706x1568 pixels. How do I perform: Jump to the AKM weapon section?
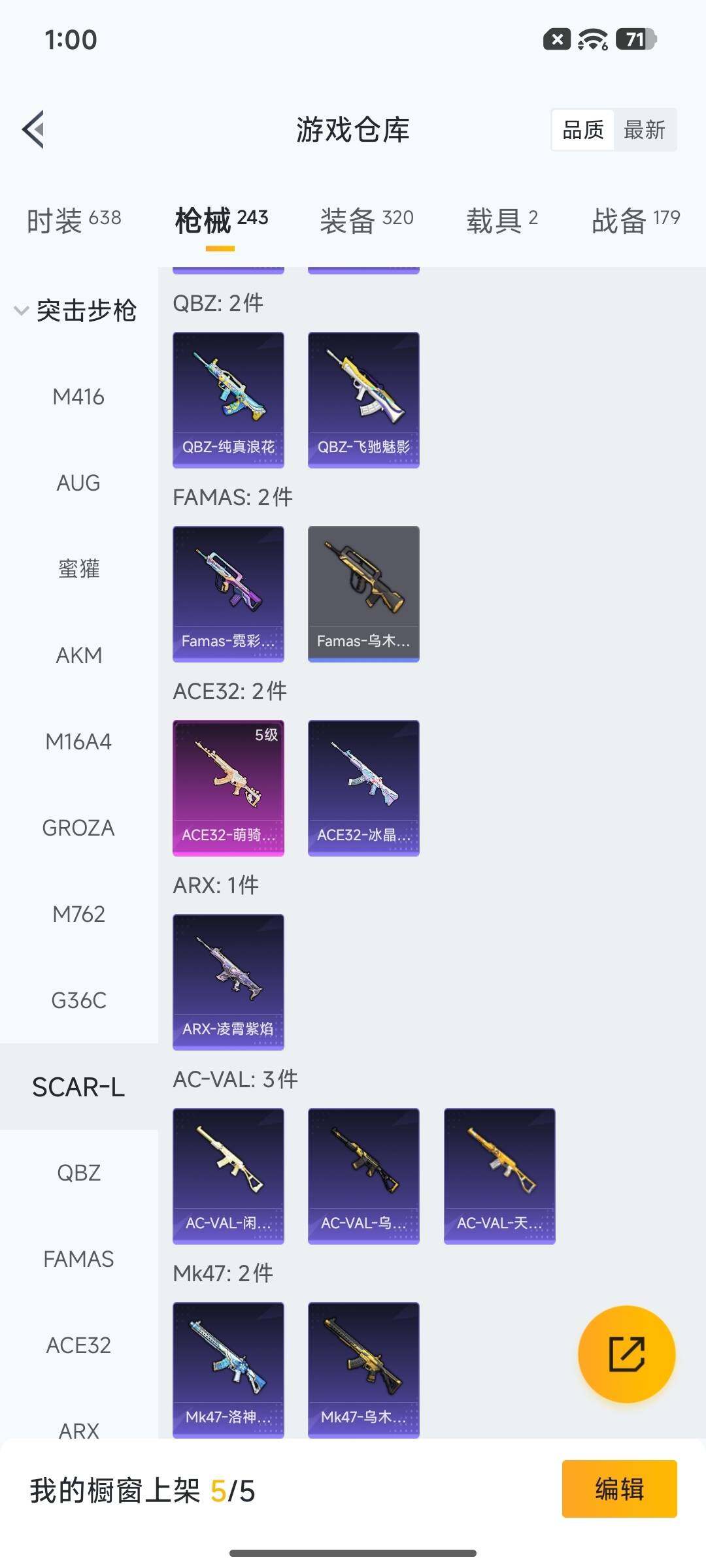78,655
